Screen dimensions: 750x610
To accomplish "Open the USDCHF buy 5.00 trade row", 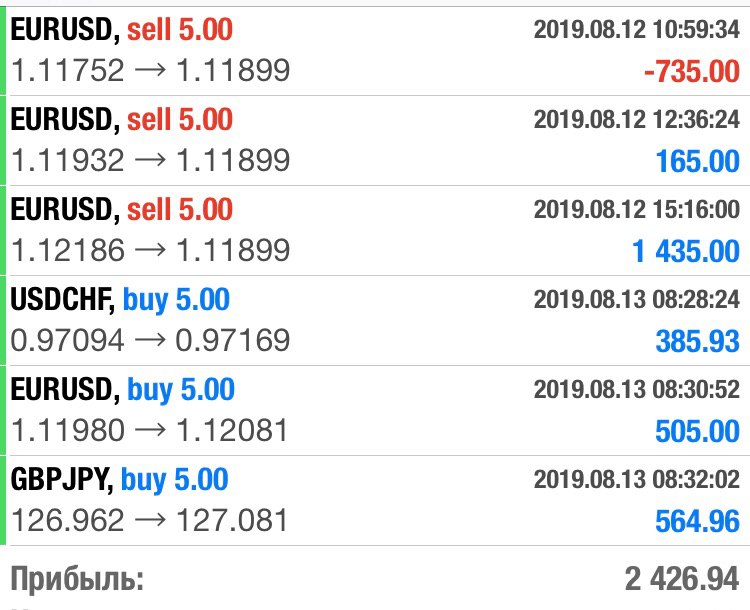I will [375, 320].
